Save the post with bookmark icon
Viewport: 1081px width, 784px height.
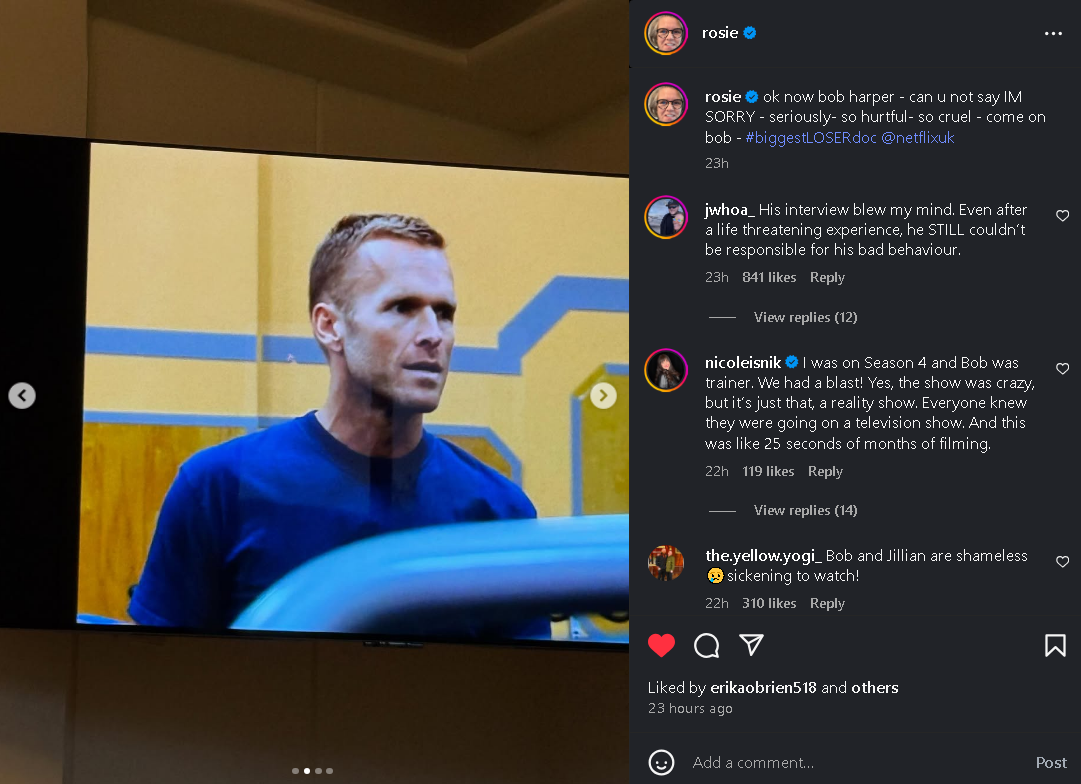coord(1055,646)
